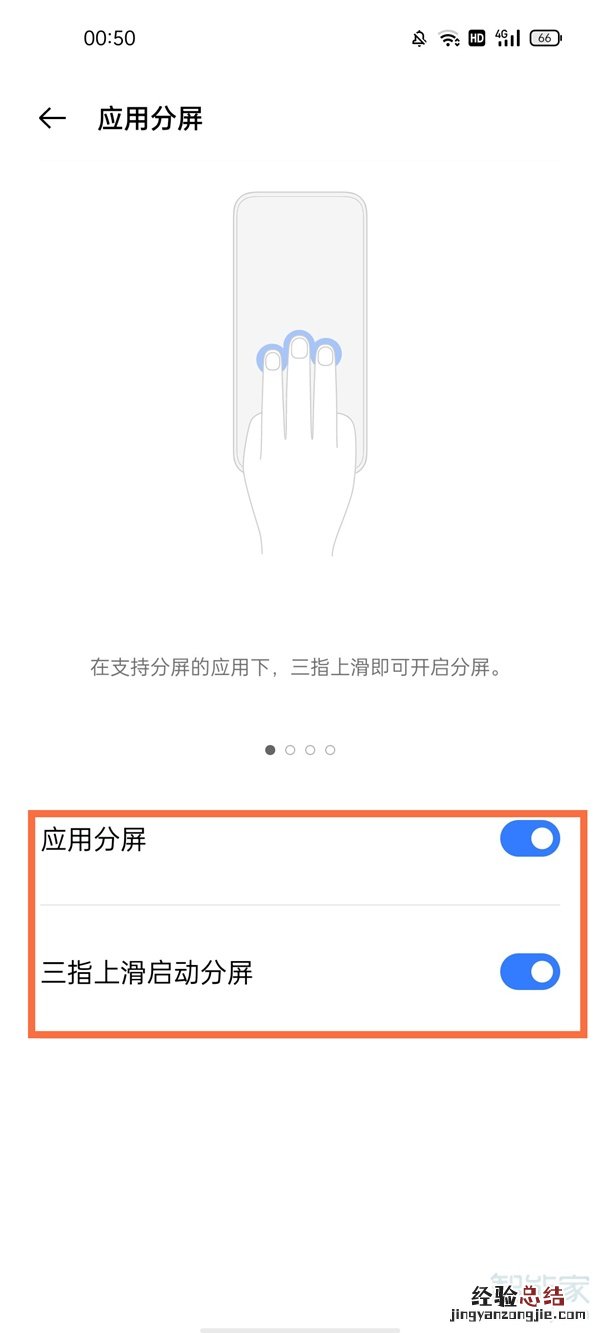Disable the 三指上滑启动分屏 switch
Image resolution: width=600 pixels, height=1333 pixels.
(529, 972)
